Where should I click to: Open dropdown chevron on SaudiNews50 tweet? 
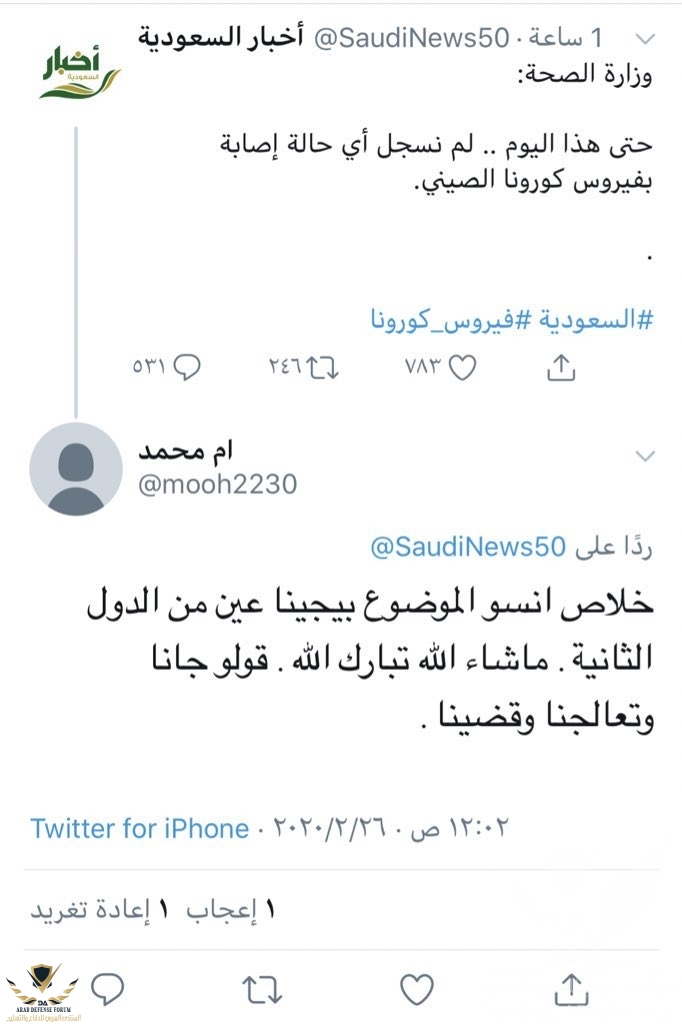click(647, 39)
